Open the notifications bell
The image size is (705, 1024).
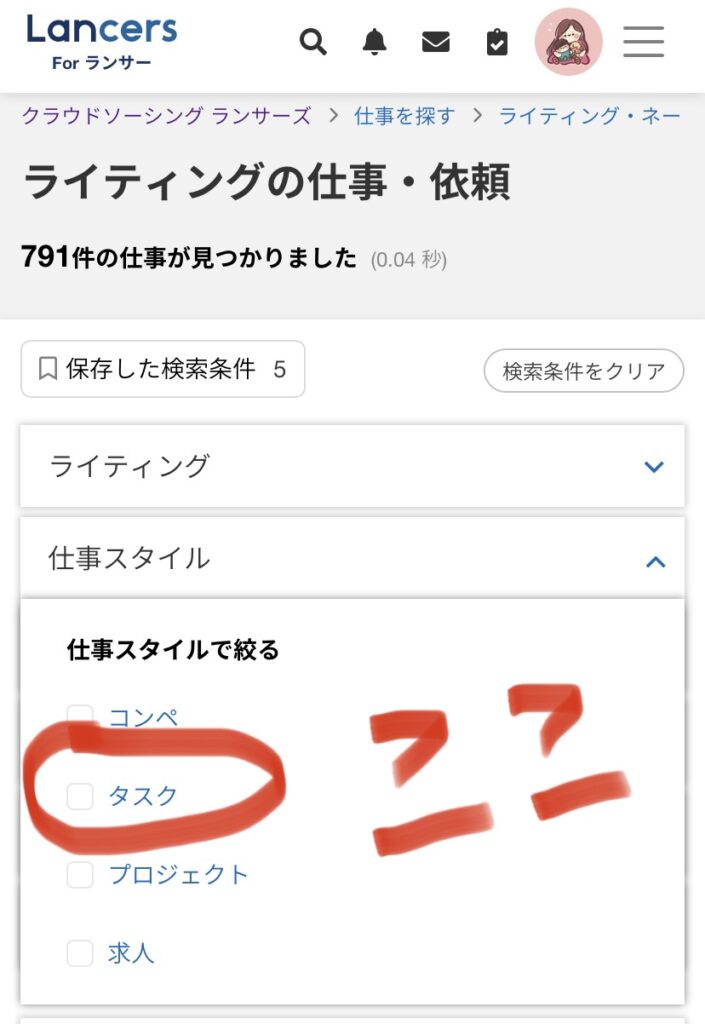pyautogui.click(x=374, y=42)
